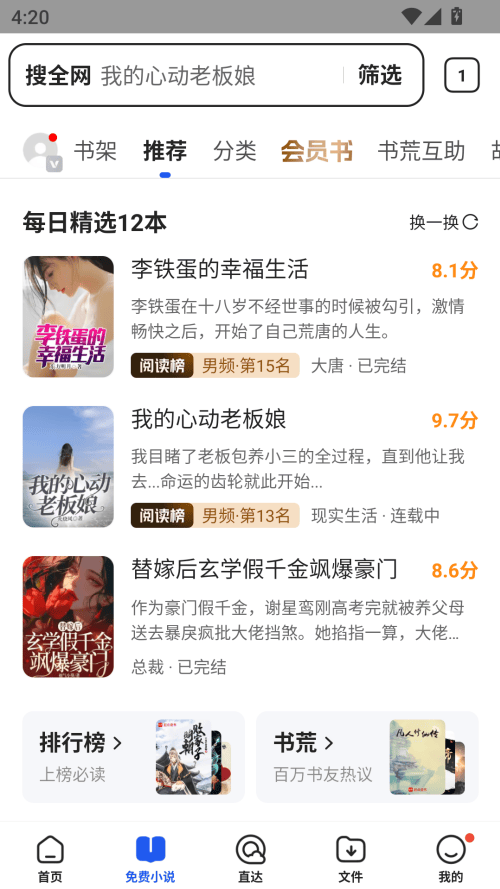Switch to the 文件 bottom tab

coord(350,859)
